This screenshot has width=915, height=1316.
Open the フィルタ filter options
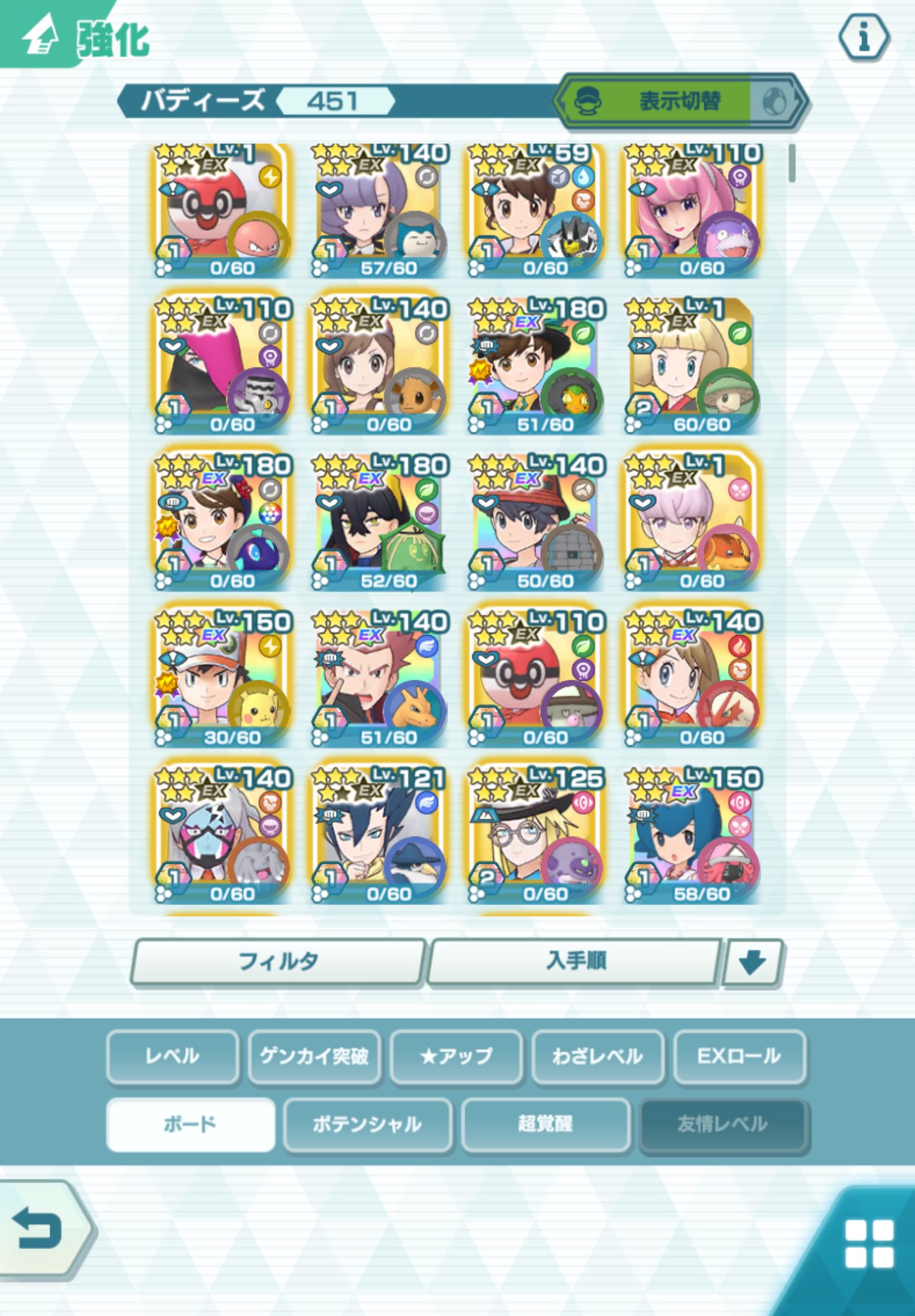(278, 961)
